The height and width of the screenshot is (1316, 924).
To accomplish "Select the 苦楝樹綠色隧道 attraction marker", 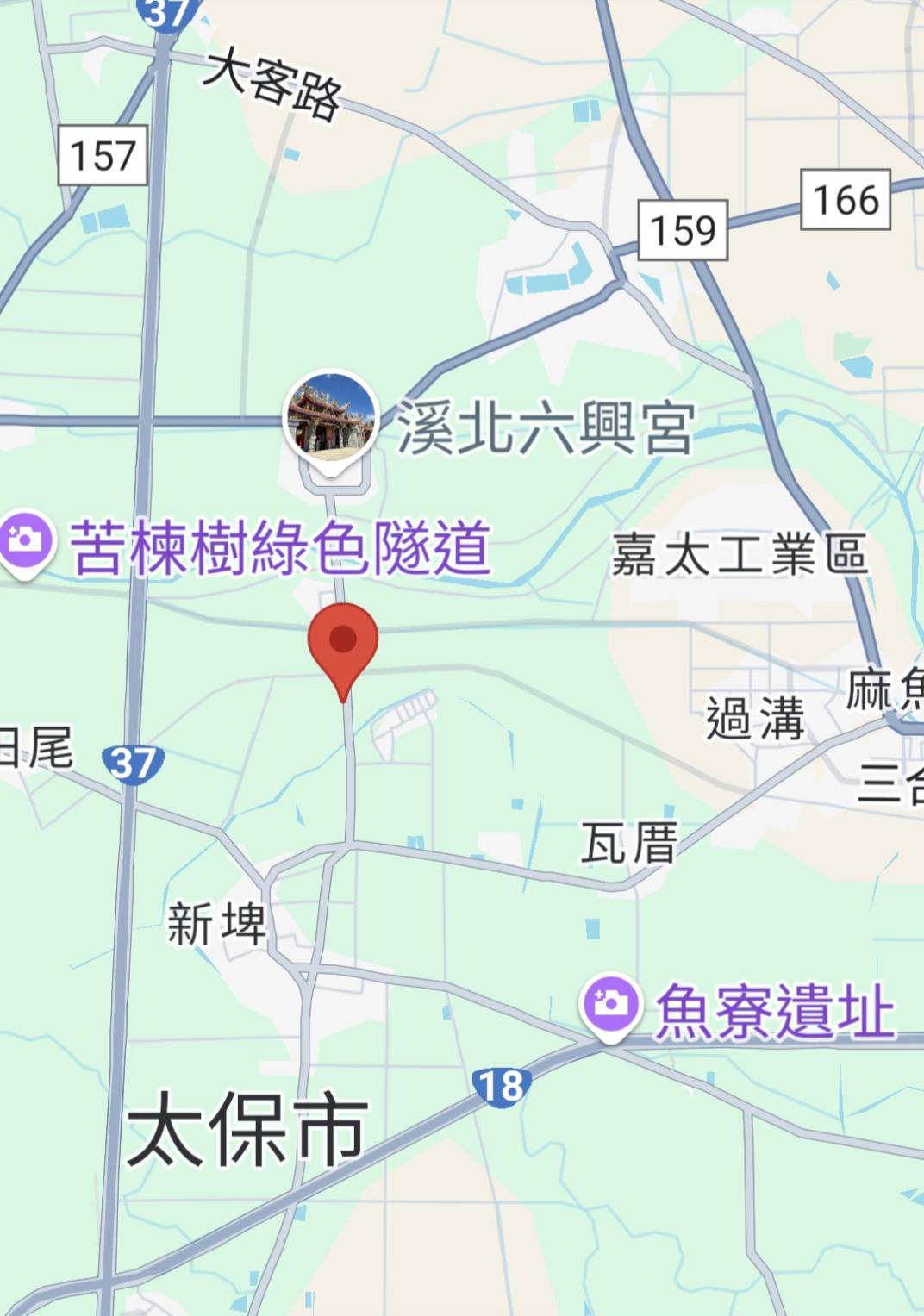I will pos(24,542).
